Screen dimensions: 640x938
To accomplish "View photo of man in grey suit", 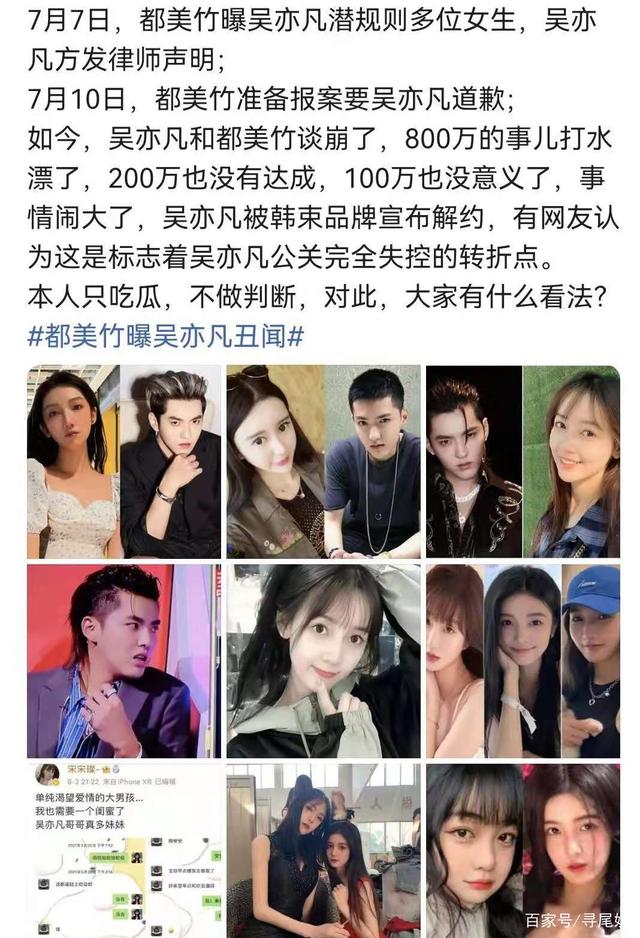I will (x=123, y=661).
